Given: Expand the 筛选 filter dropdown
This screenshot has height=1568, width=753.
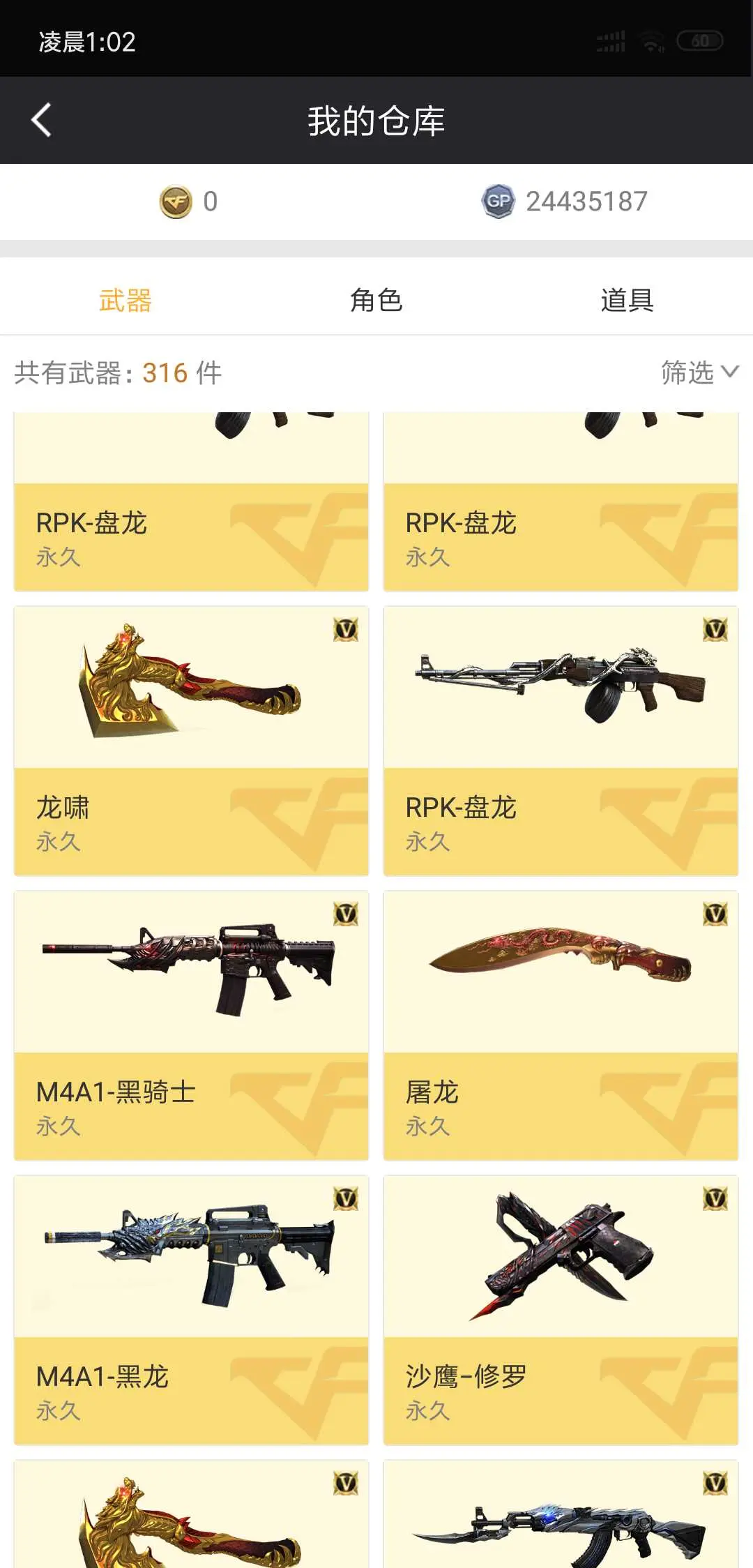Looking at the screenshot, I should [699, 372].
